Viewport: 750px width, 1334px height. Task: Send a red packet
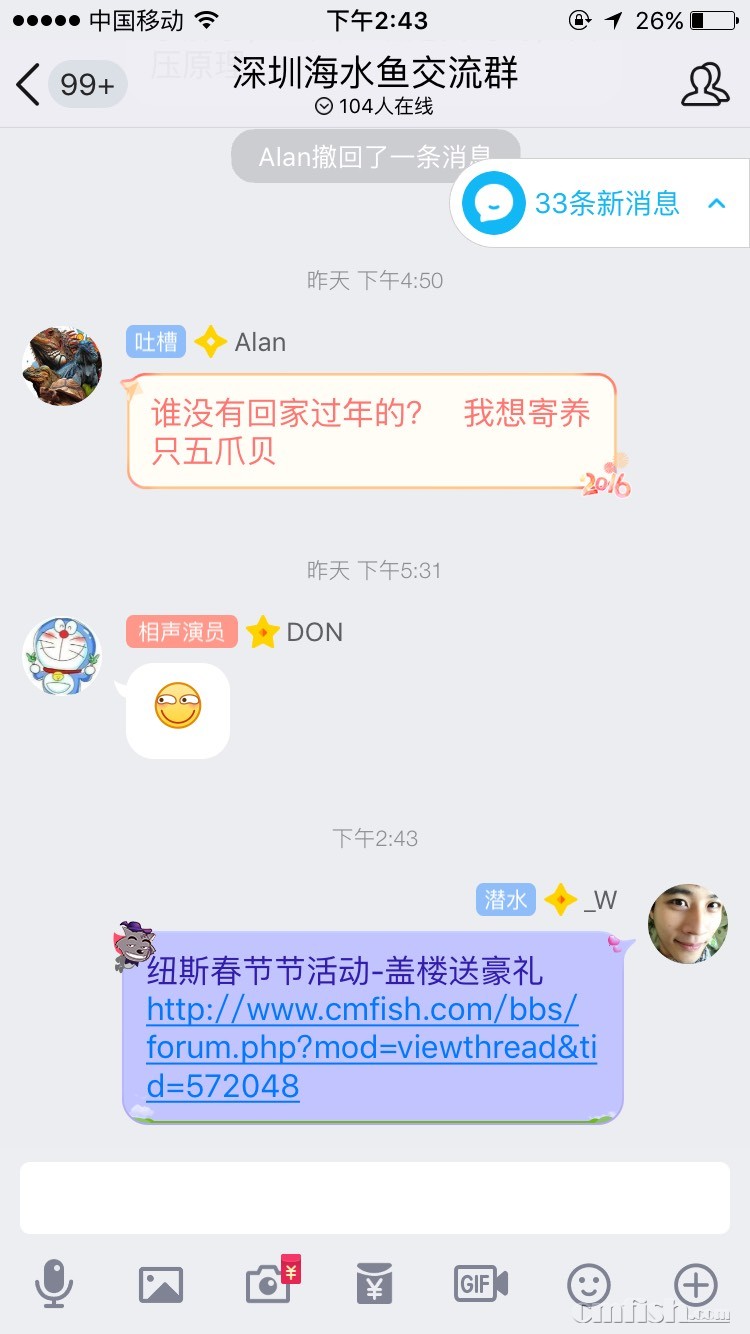click(375, 1284)
